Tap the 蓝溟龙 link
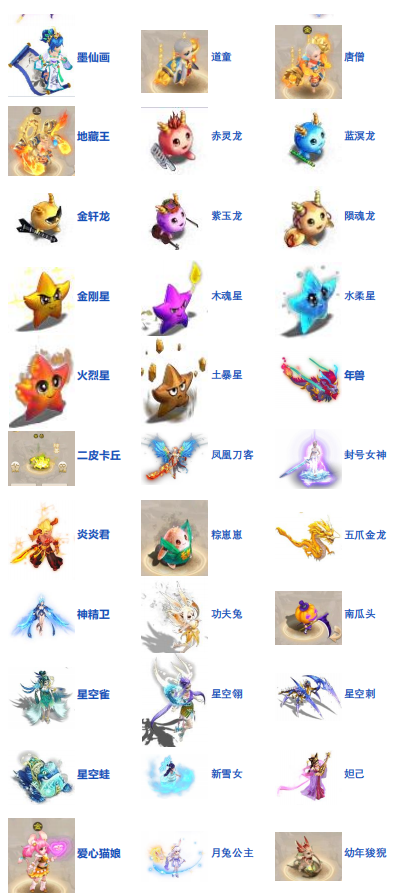 pyautogui.click(x=360, y=136)
